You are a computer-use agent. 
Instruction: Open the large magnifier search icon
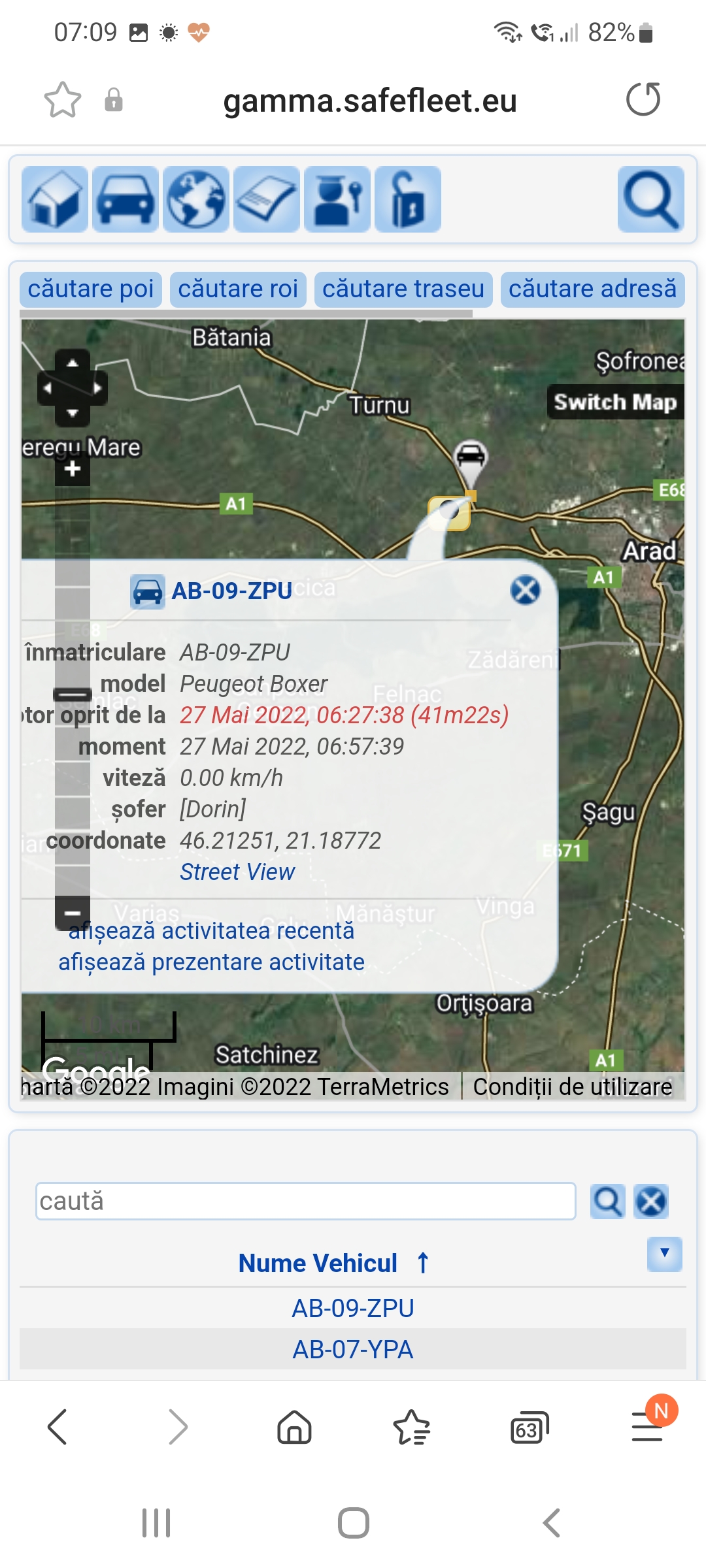(650, 199)
